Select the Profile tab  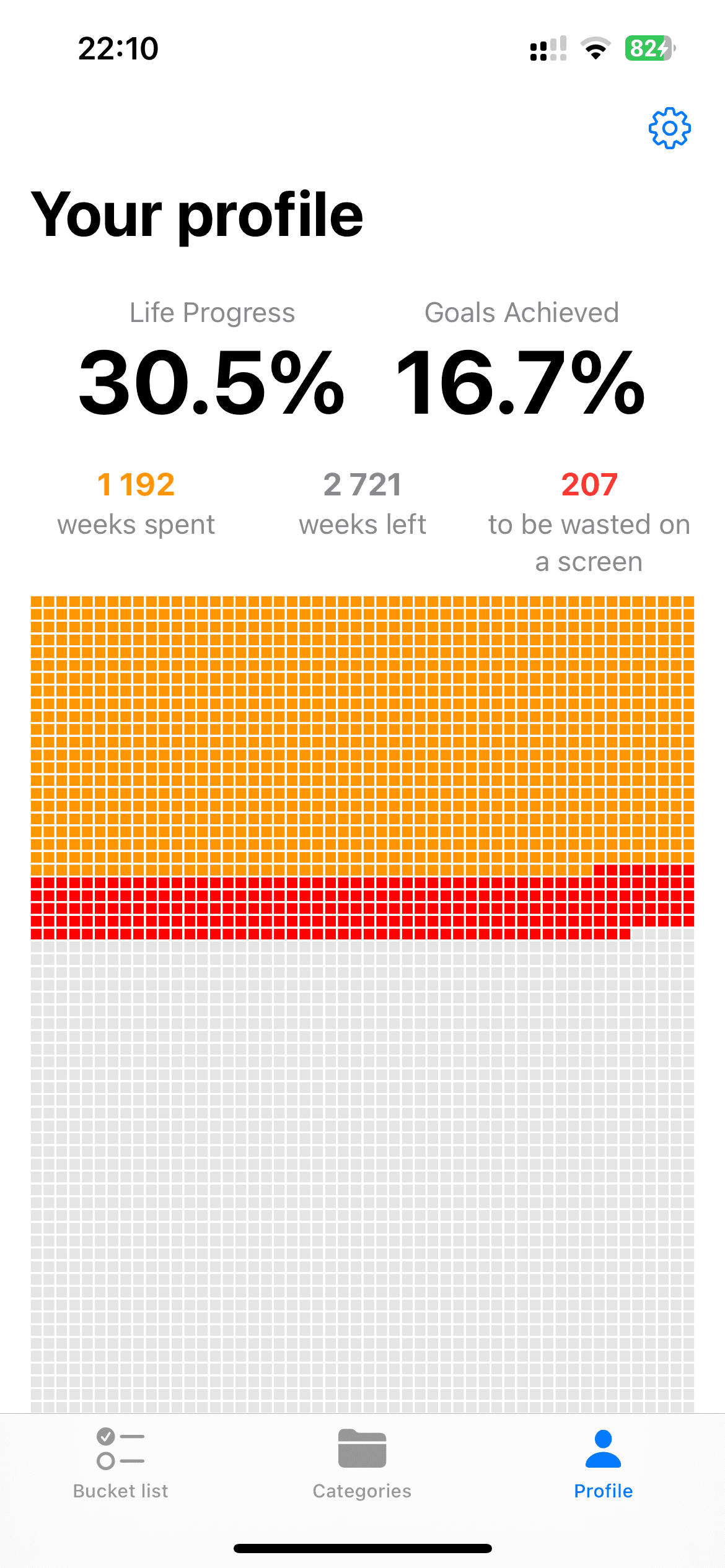tap(603, 1463)
